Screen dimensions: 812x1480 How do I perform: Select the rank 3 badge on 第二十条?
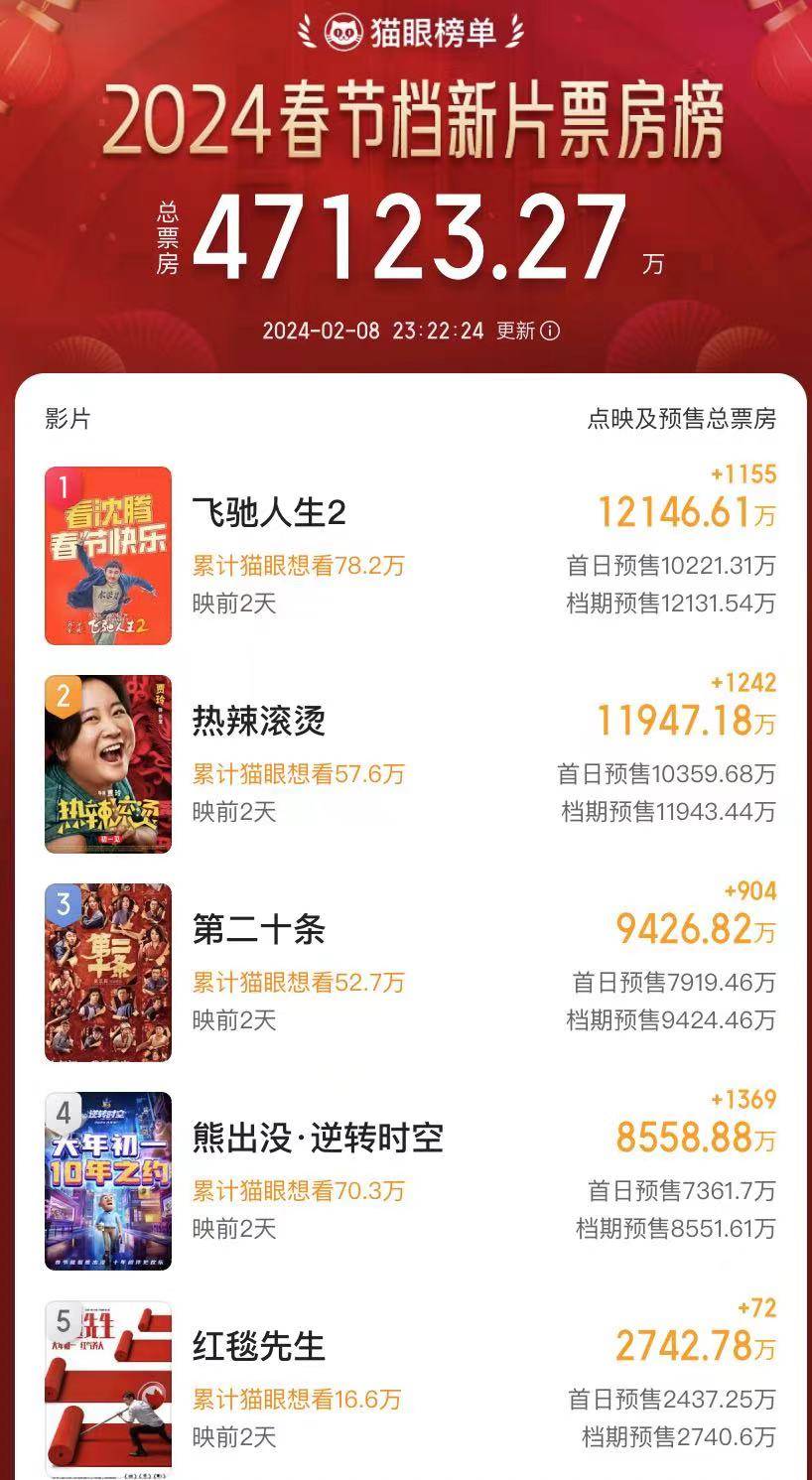pos(62,904)
